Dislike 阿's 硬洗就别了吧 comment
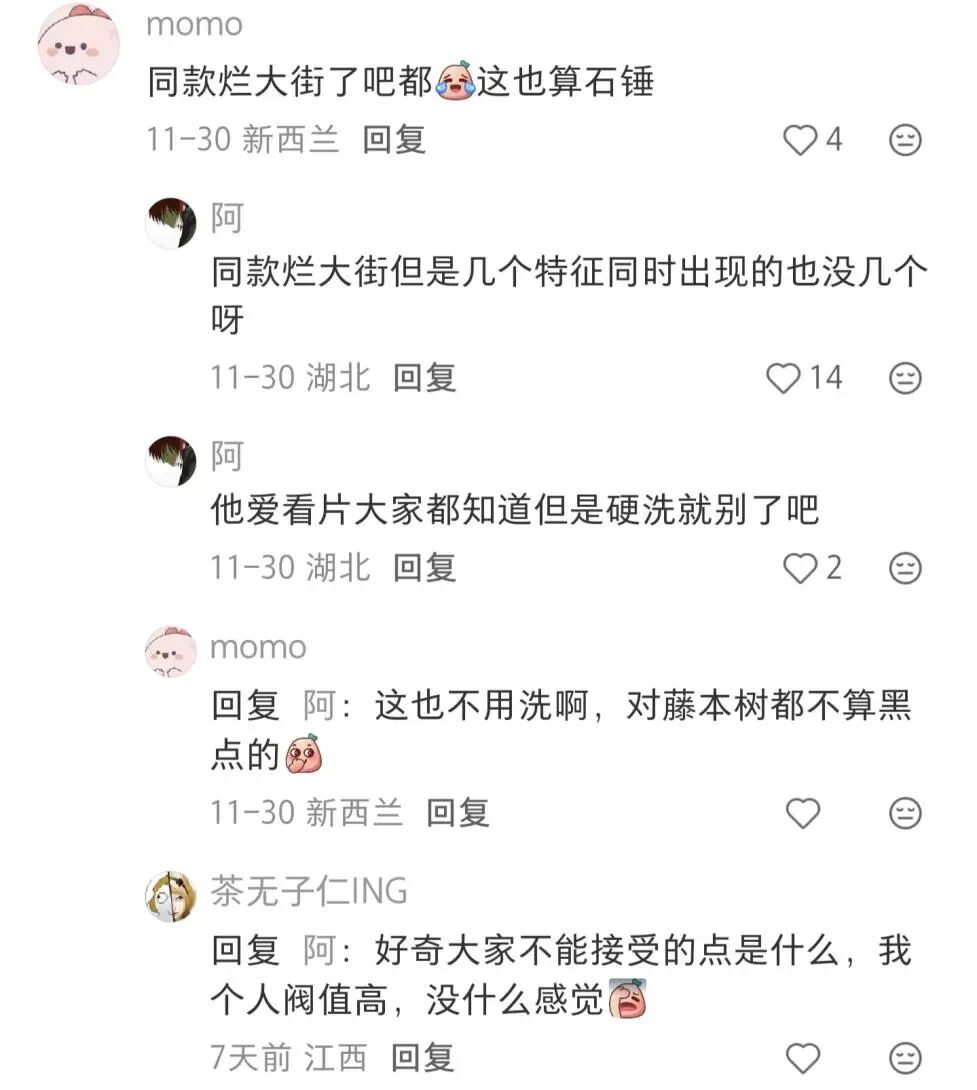977x1090 pixels. point(905,568)
